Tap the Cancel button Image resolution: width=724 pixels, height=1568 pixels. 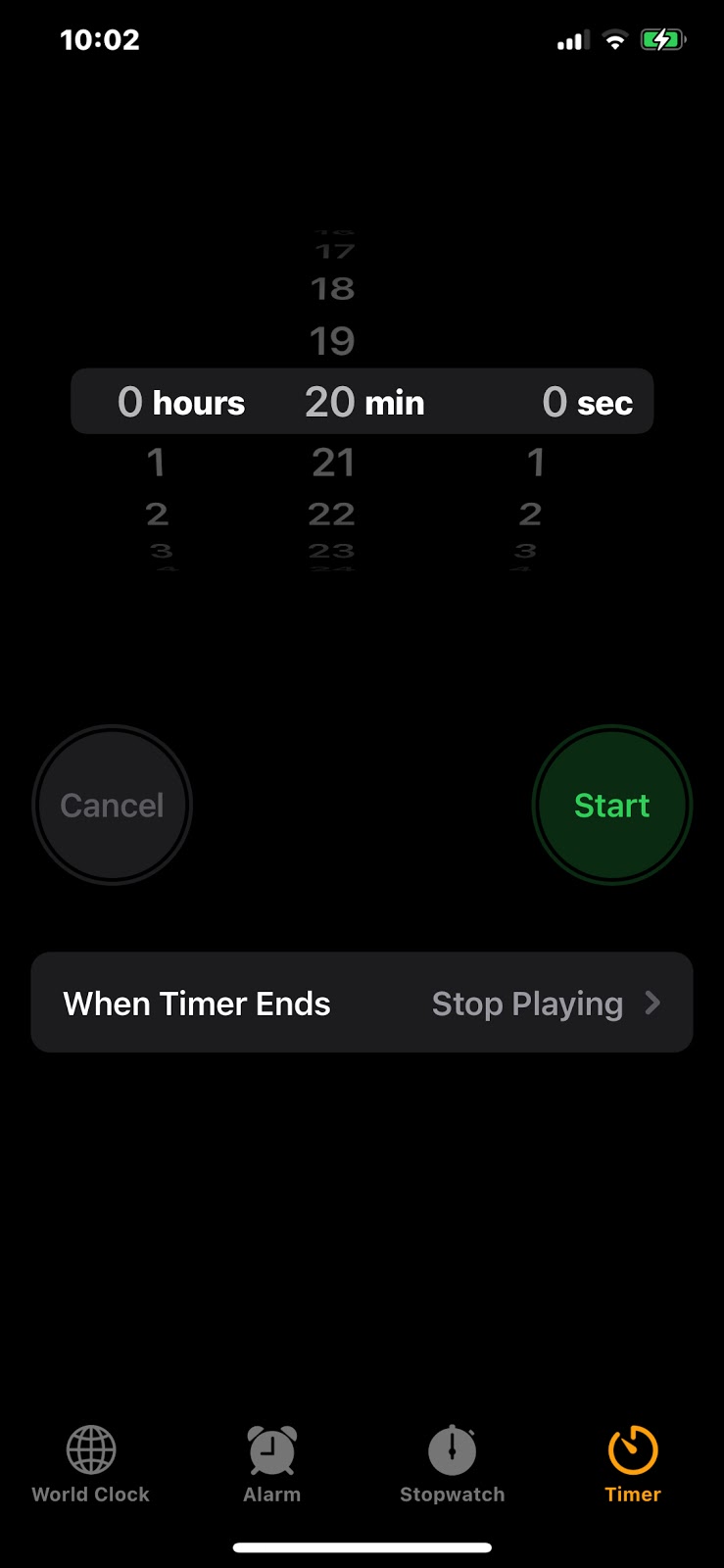(112, 805)
